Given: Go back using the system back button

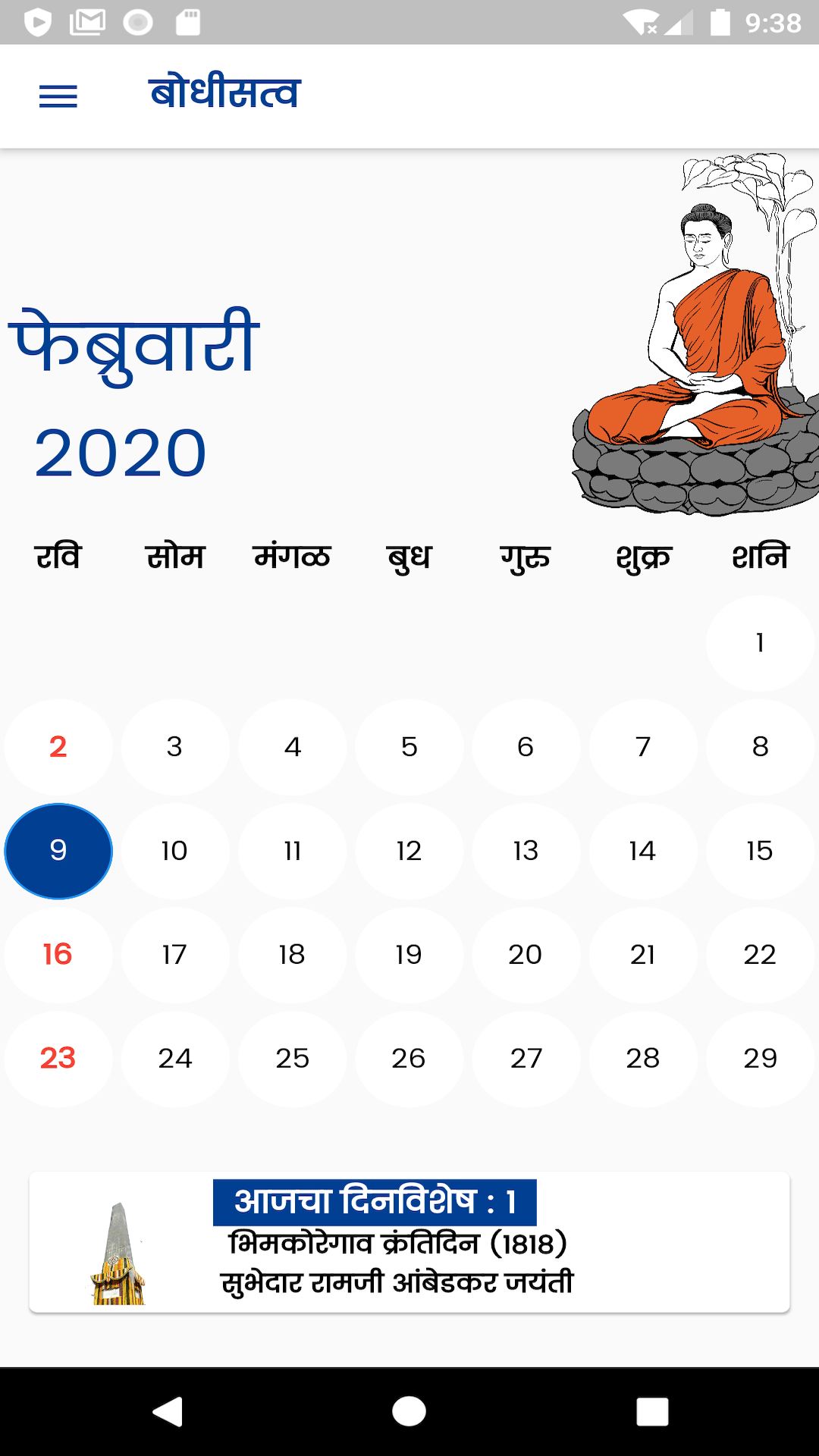Looking at the screenshot, I should click(x=168, y=1412).
